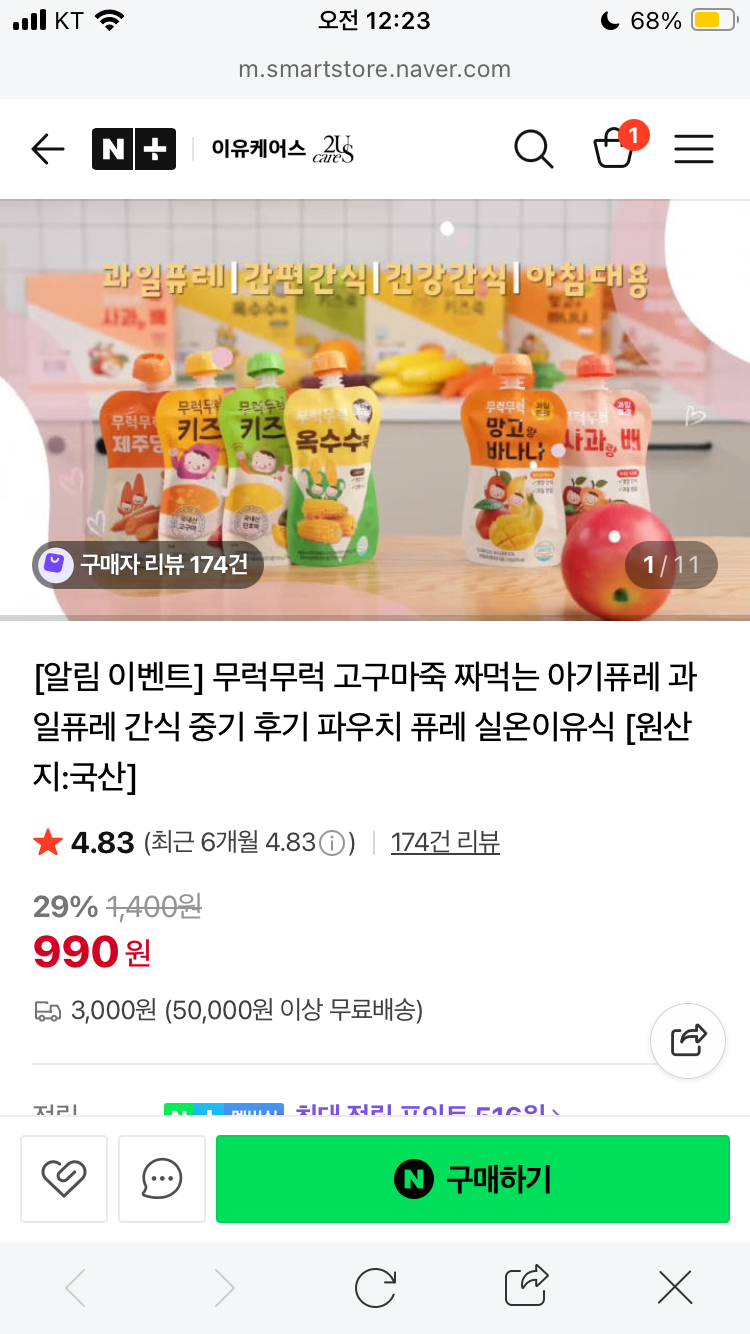Tap the green 구매하기 purchase button

click(x=472, y=1178)
